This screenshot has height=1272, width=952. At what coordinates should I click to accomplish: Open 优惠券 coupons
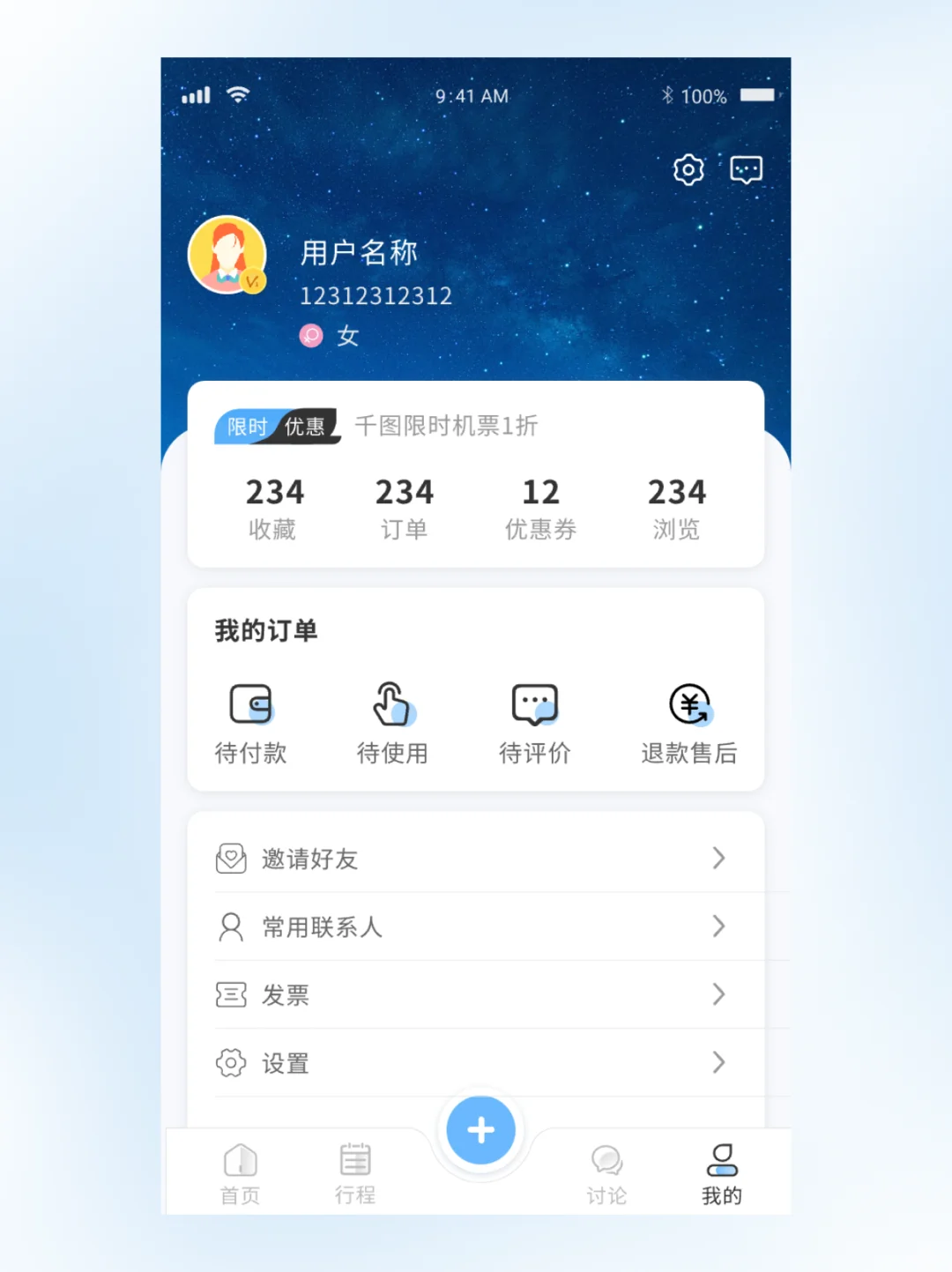540,508
